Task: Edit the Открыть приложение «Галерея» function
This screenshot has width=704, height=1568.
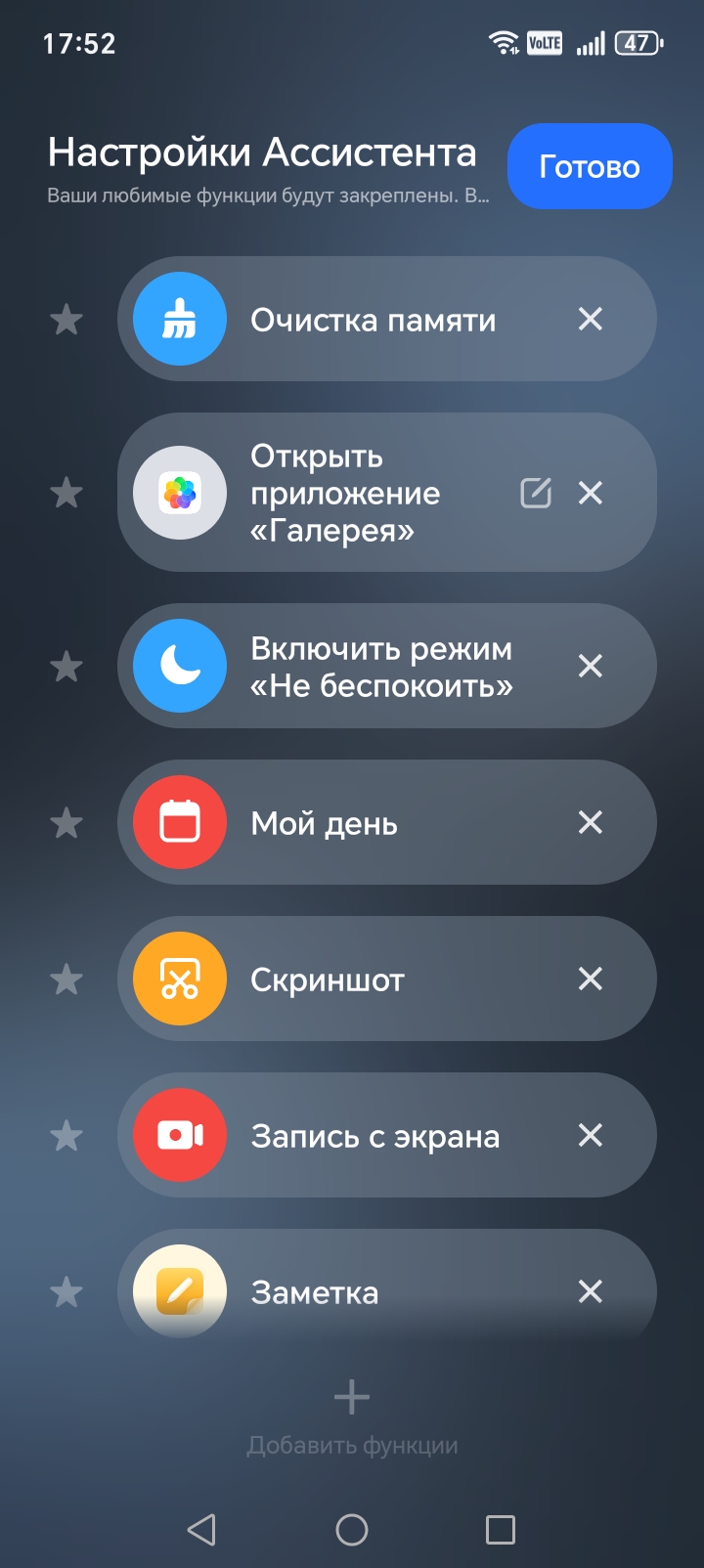Action: (535, 493)
